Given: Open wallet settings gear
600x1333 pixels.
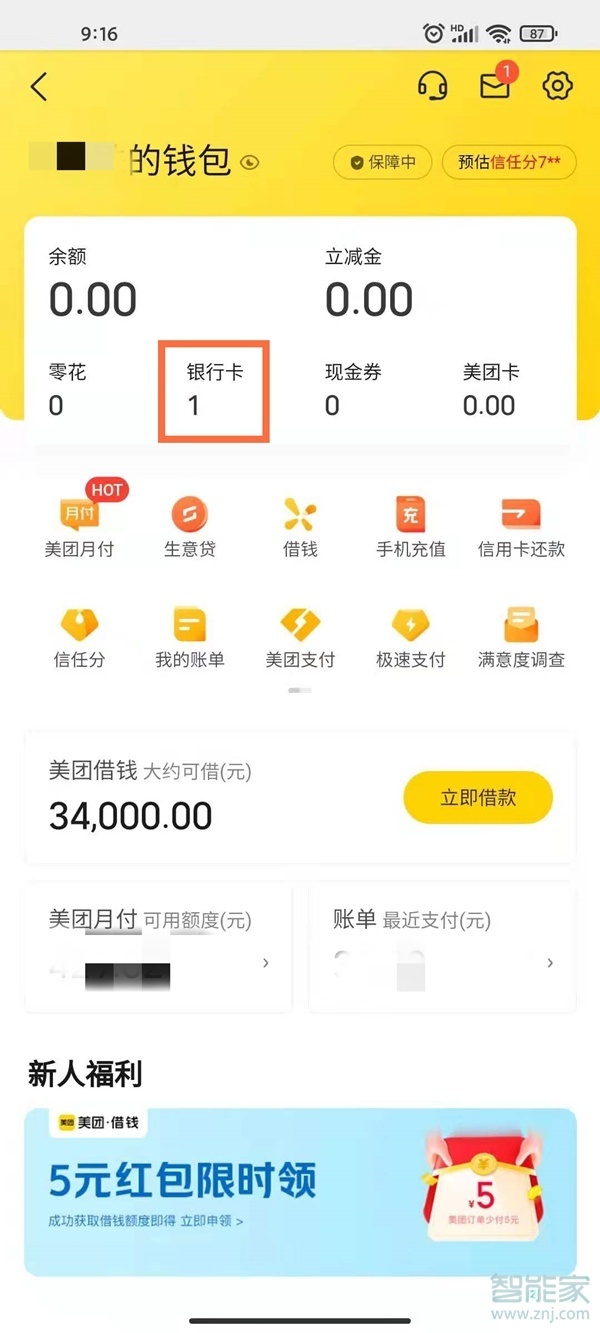Looking at the screenshot, I should (x=557, y=86).
